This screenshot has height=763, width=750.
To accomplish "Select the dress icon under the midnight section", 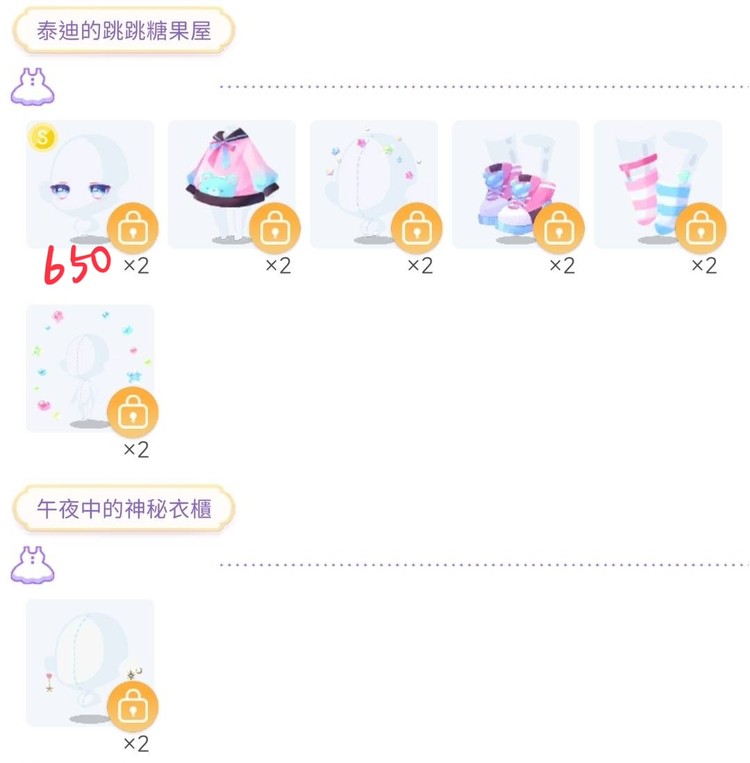I will click(x=34, y=565).
